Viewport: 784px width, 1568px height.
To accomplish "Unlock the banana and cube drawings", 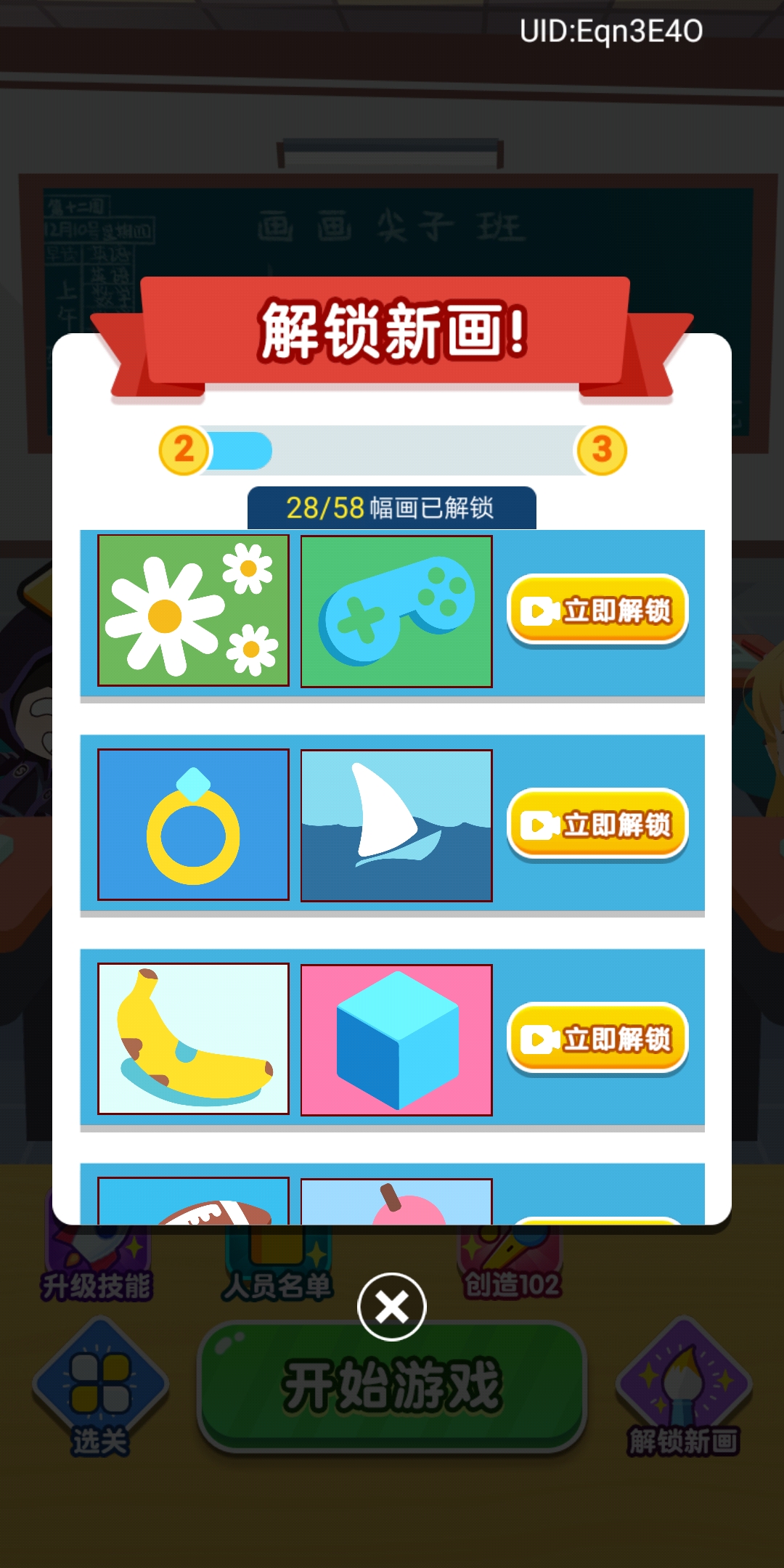I will (597, 1039).
